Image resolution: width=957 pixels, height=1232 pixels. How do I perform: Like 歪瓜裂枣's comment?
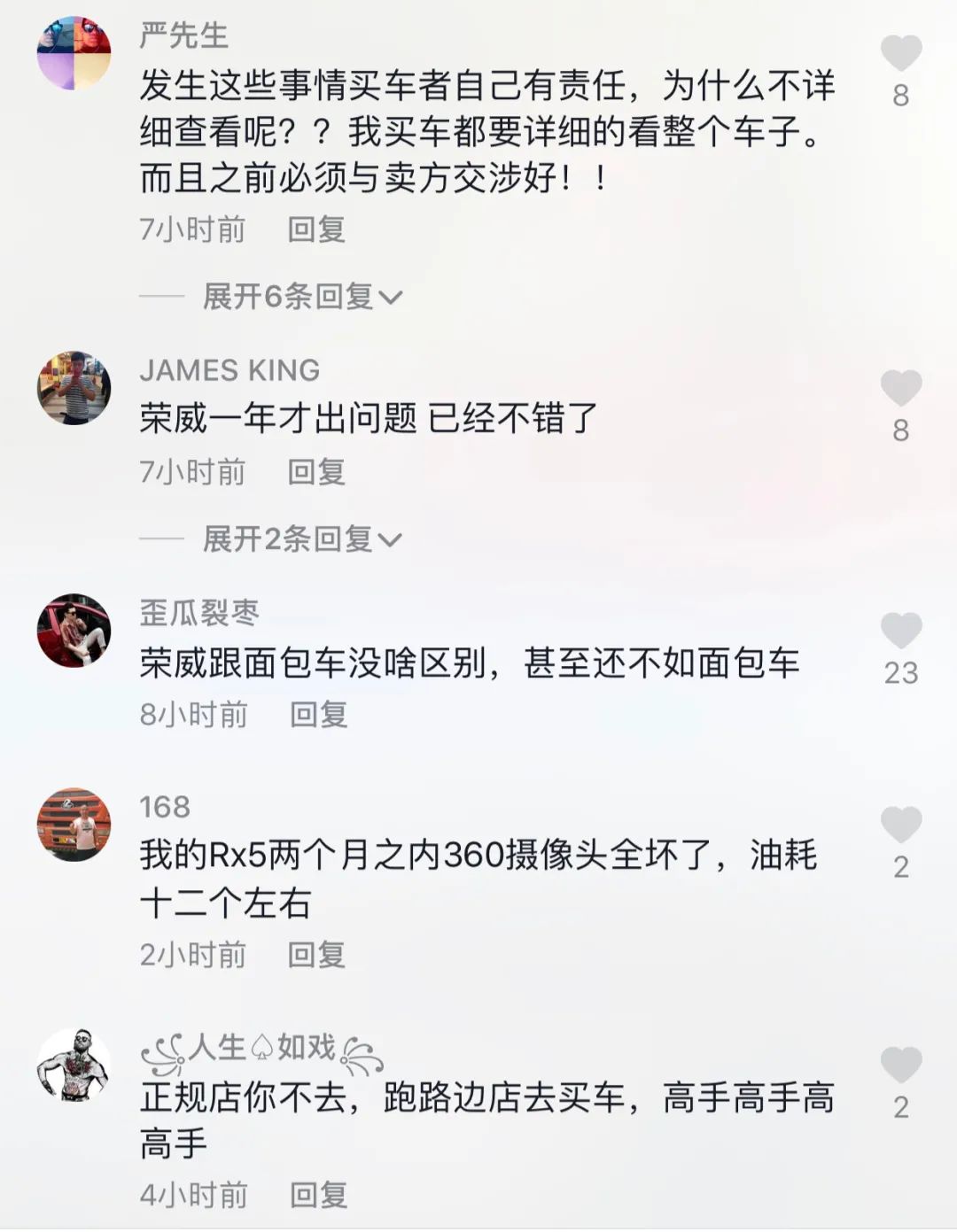[x=900, y=631]
